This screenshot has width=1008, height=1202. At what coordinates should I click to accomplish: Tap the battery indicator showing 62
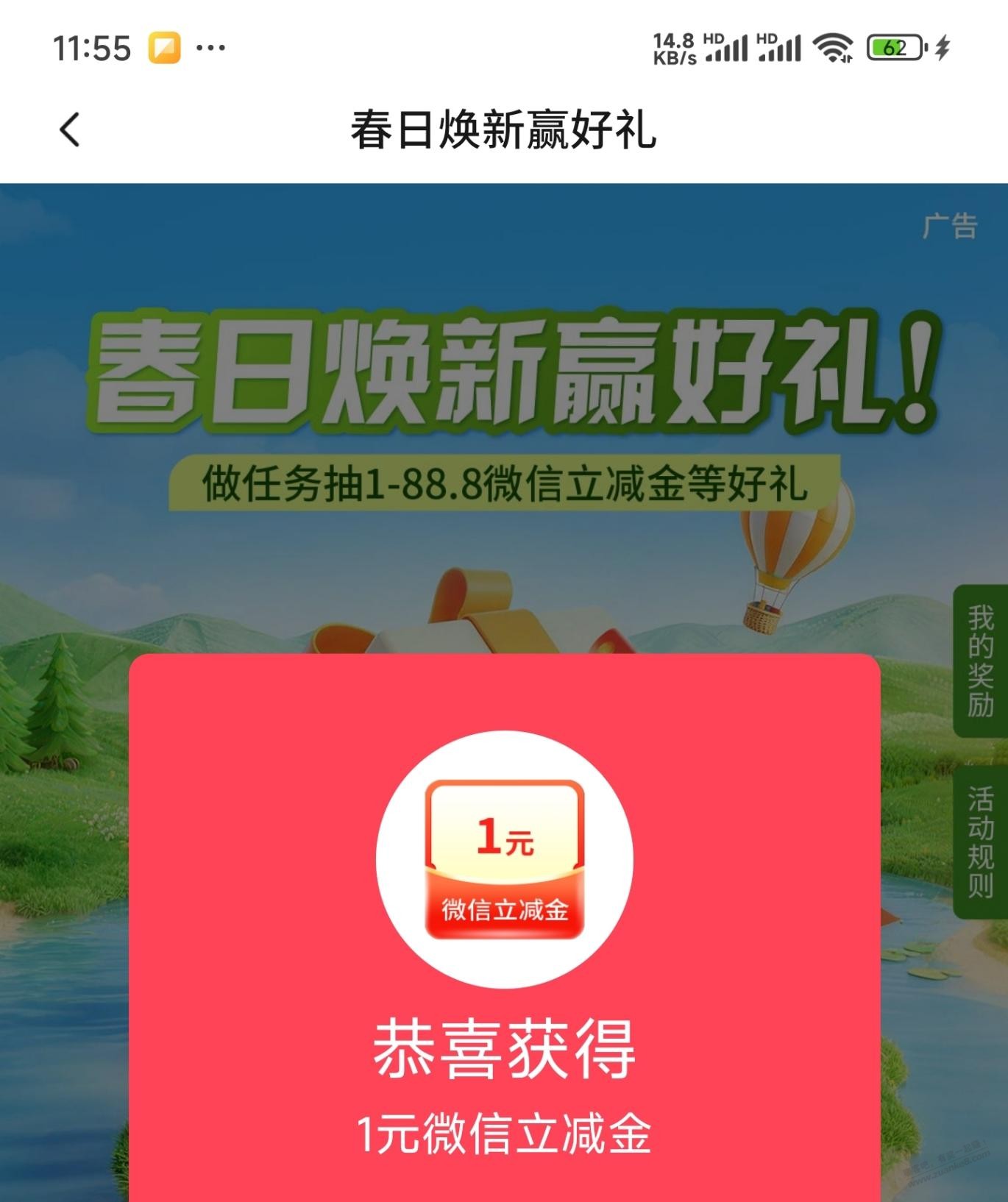click(x=894, y=47)
